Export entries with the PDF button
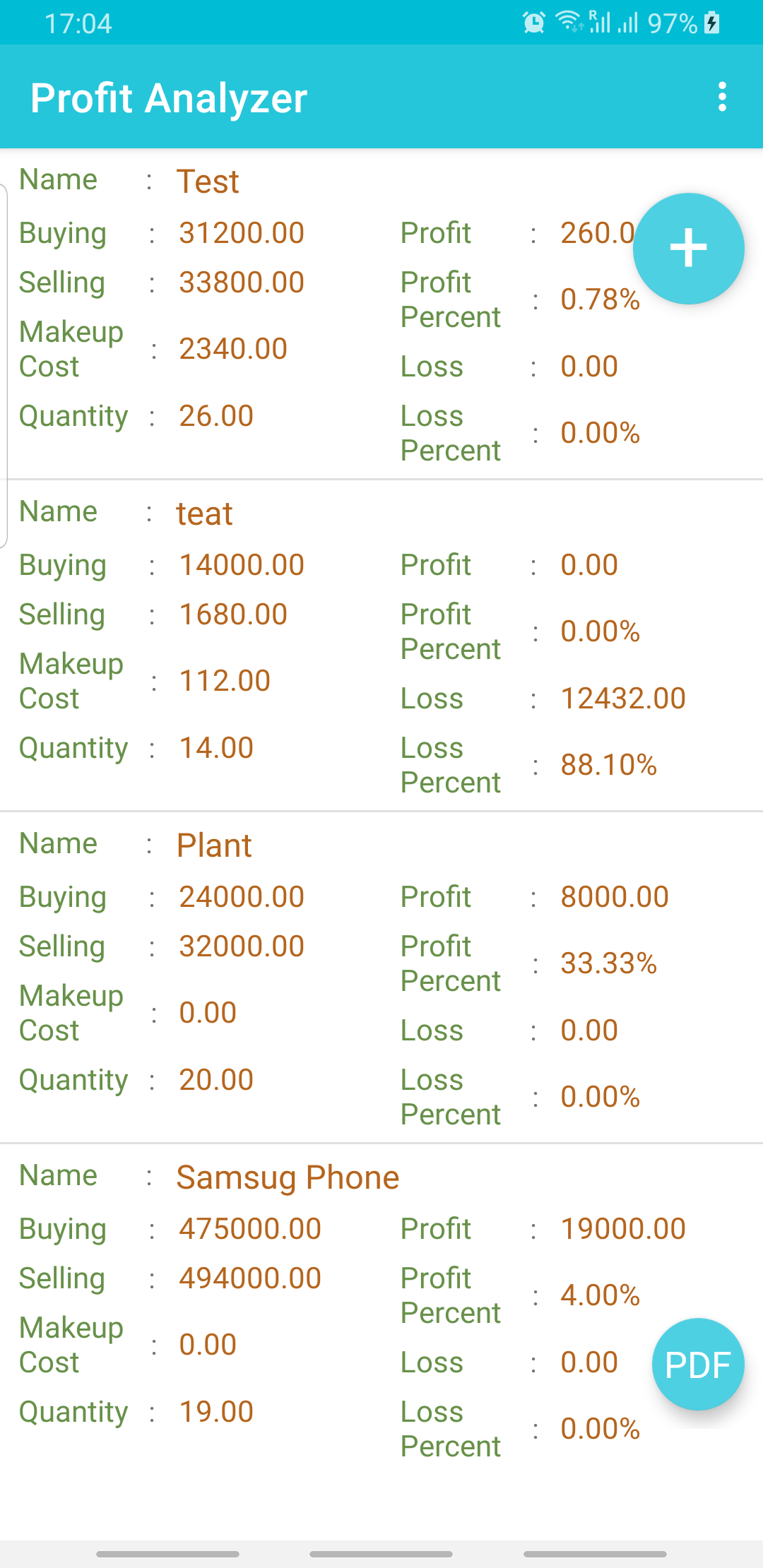Viewport: 763px width, 1568px height. [698, 1364]
